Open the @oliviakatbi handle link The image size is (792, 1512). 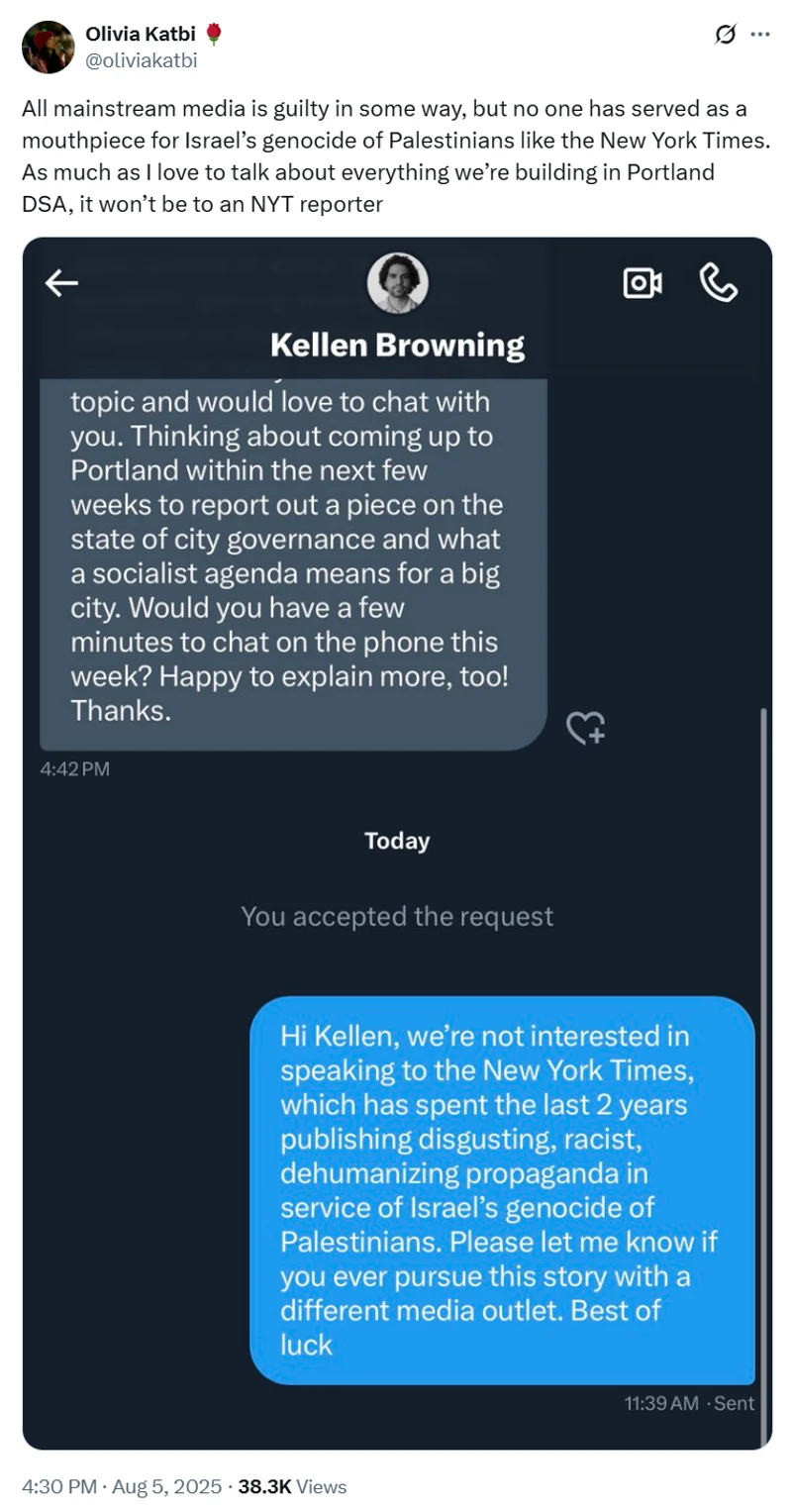(142, 60)
